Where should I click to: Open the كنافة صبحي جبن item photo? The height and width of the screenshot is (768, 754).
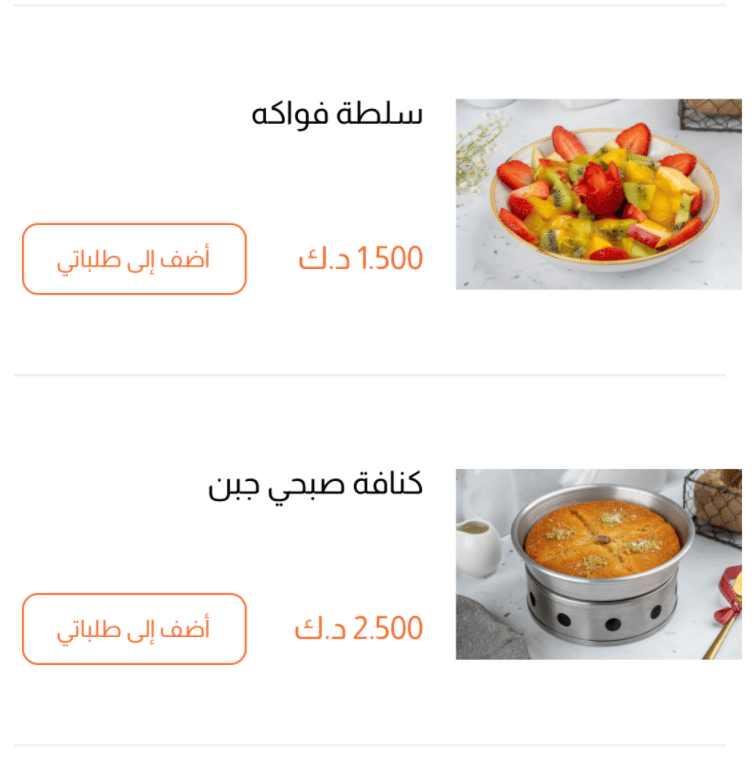pos(598,564)
